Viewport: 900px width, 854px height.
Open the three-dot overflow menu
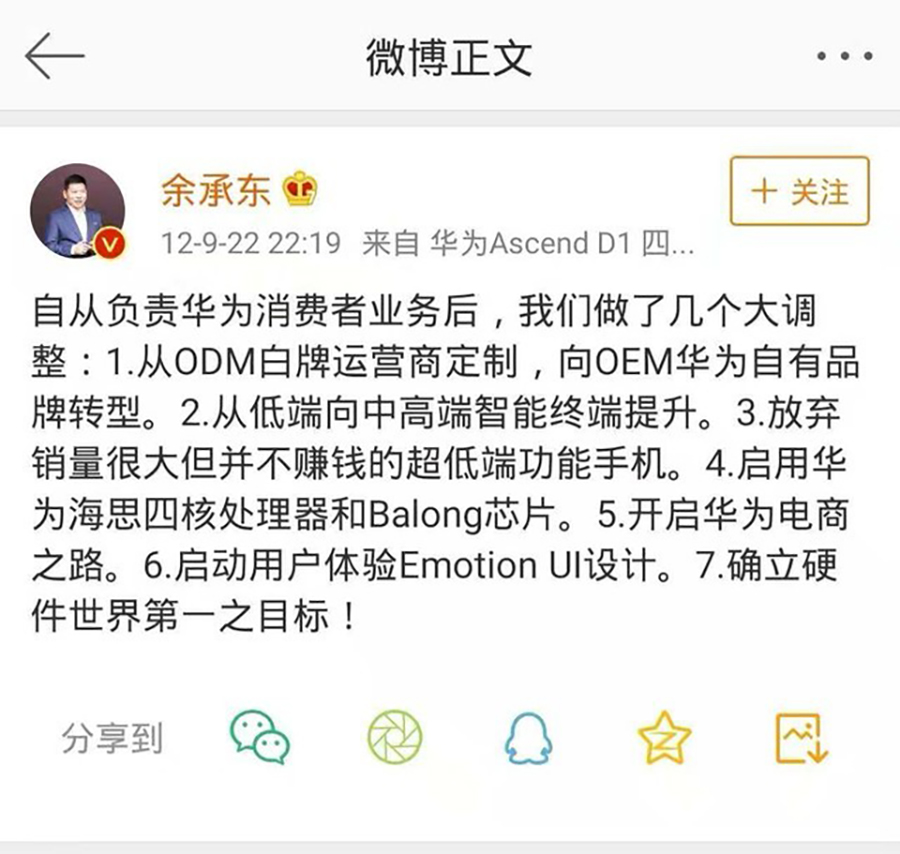click(845, 57)
